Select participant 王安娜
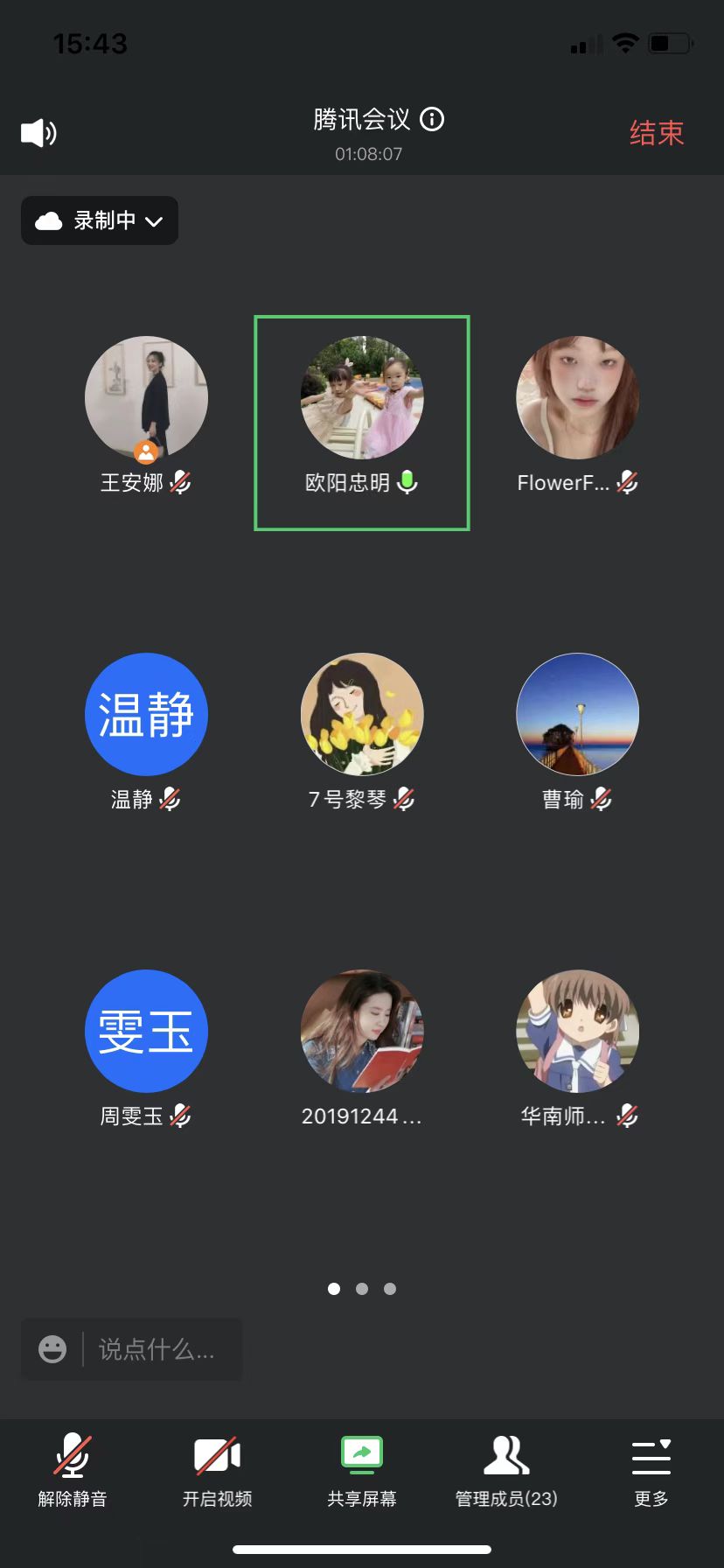The width and height of the screenshot is (724, 1568). 146,398
